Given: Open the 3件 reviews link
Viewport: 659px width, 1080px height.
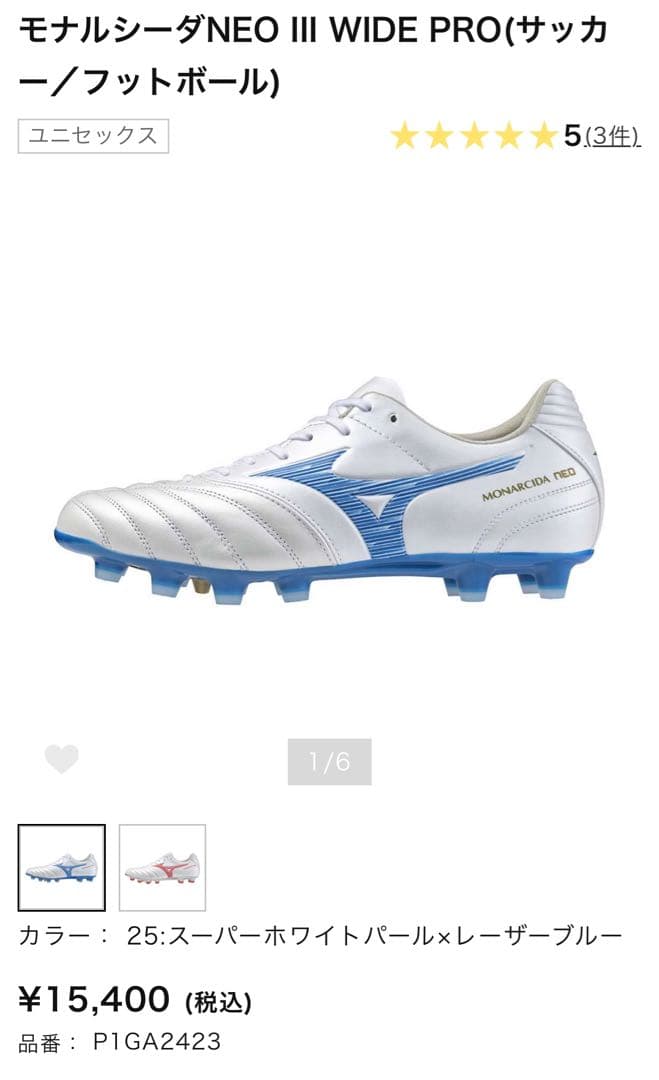Looking at the screenshot, I should coord(612,136).
